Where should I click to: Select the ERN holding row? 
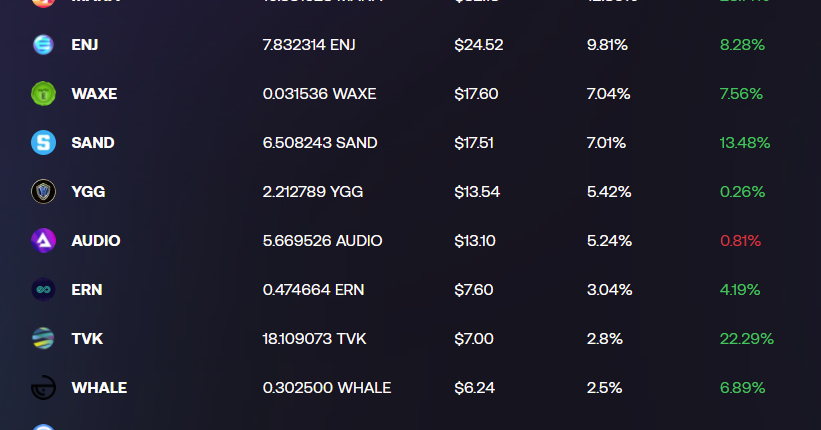[87, 290]
